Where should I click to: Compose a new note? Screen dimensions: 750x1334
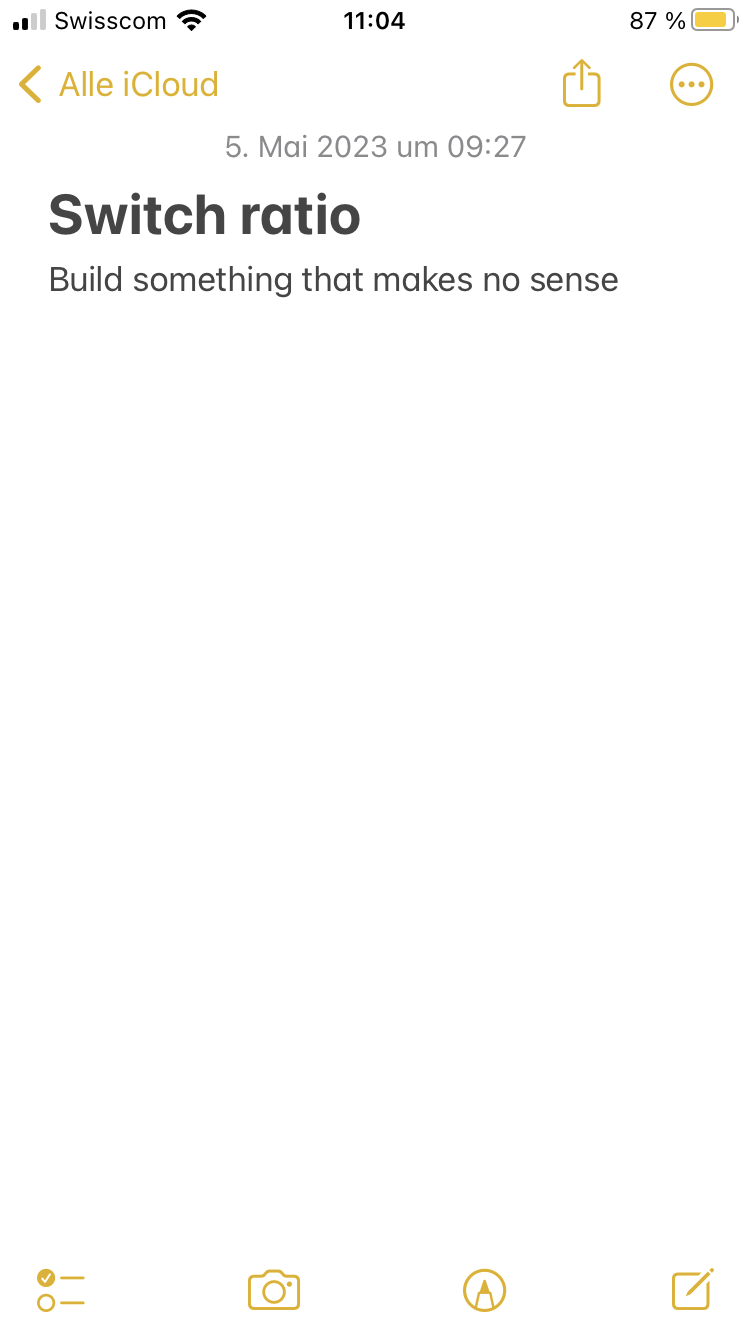point(692,1289)
